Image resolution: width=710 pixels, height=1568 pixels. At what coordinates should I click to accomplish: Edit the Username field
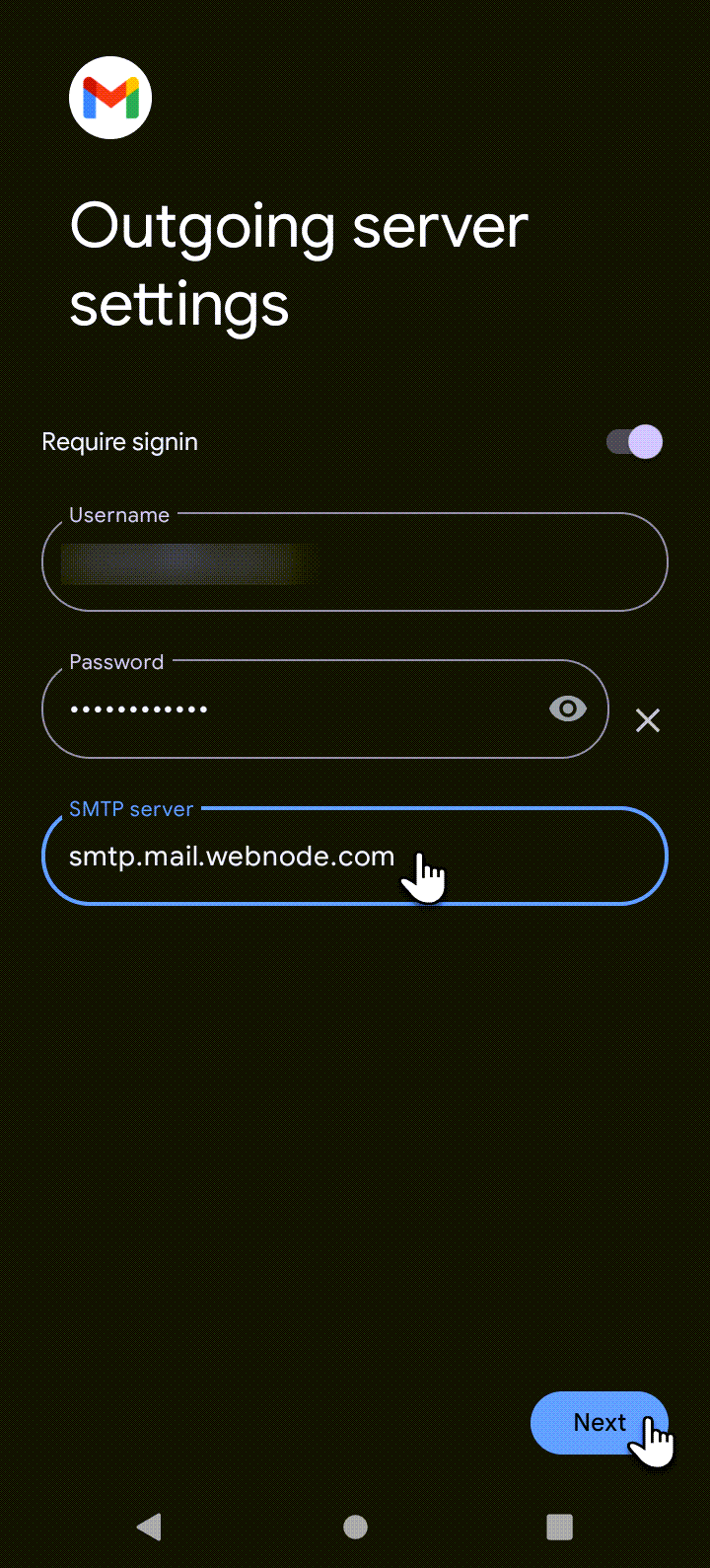pyautogui.click(x=355, y=562)
